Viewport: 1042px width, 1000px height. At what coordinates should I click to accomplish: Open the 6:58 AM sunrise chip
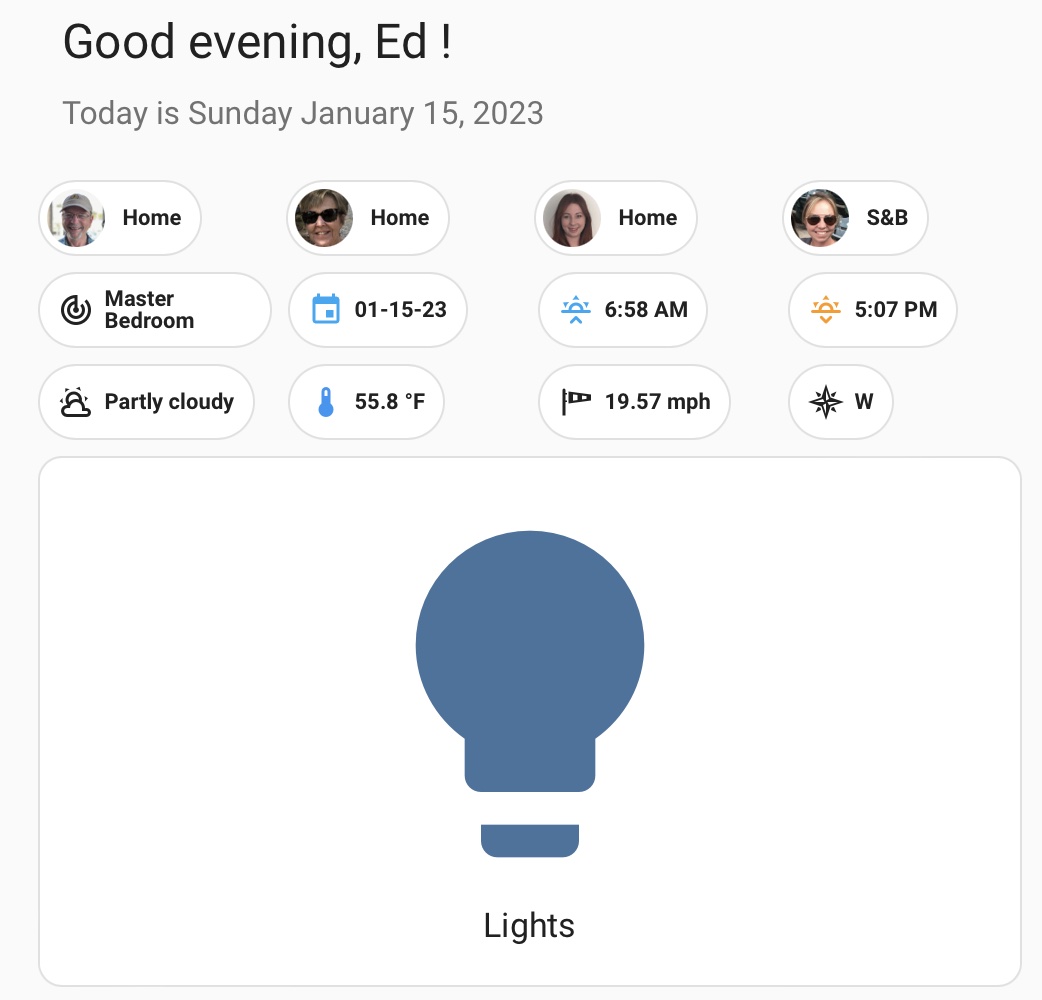(623, 310)
